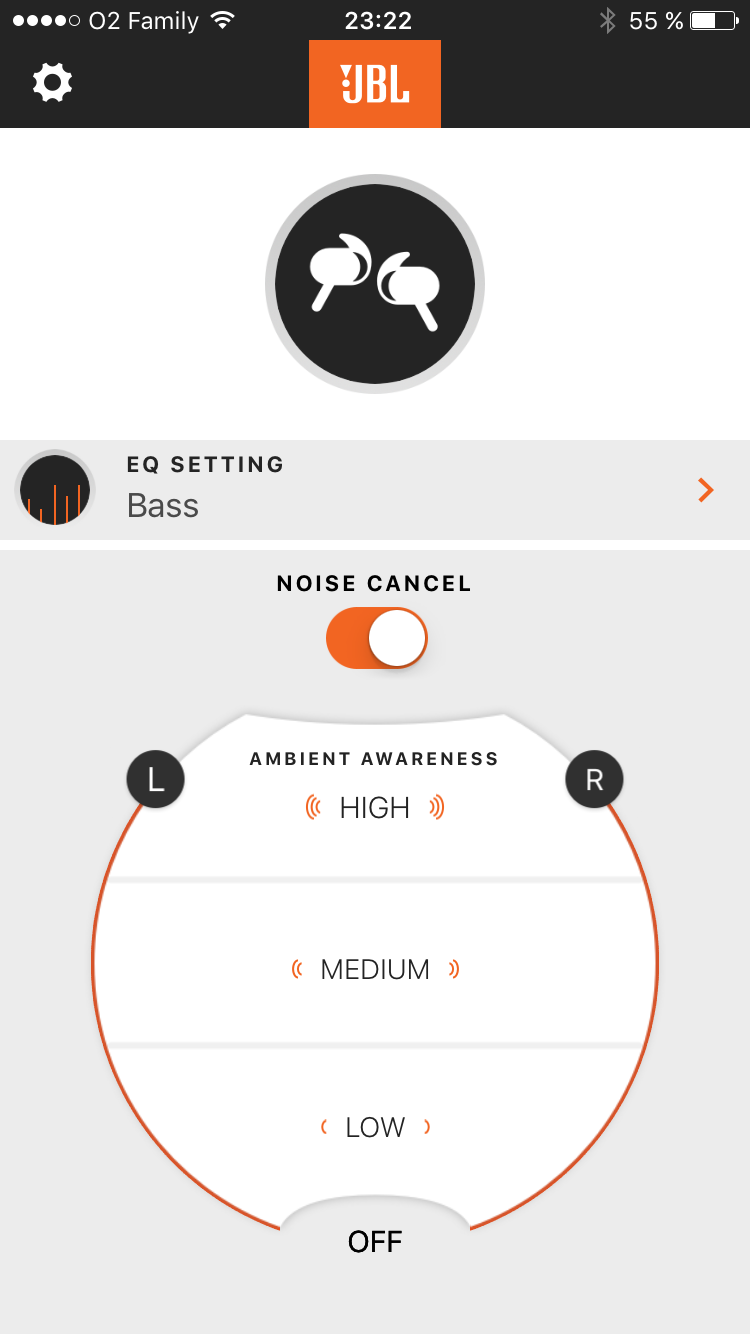Tap the earbuds device icon
Screen dimensions: 750x1334
tap(375, 284)
